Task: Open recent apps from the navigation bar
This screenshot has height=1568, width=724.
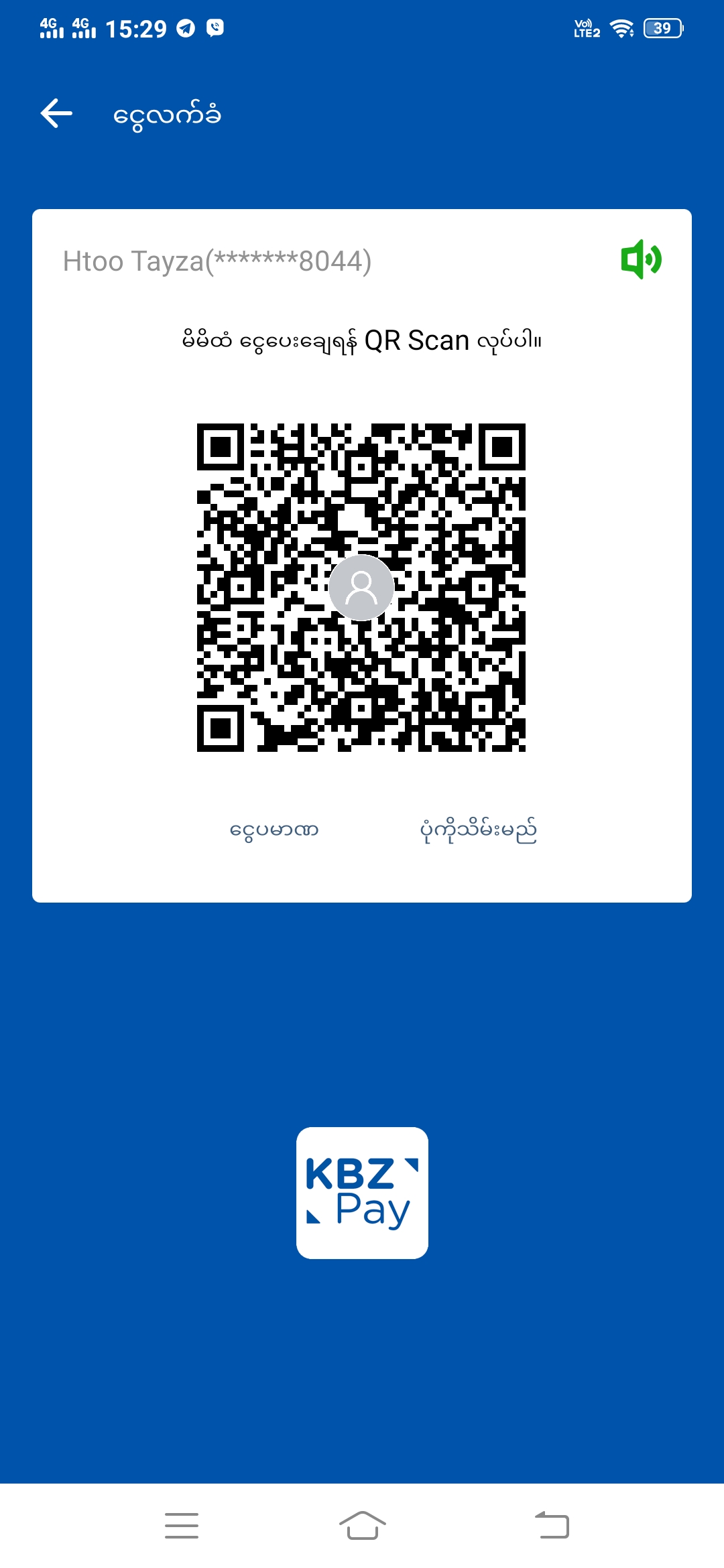Action: pos(182,1526)
